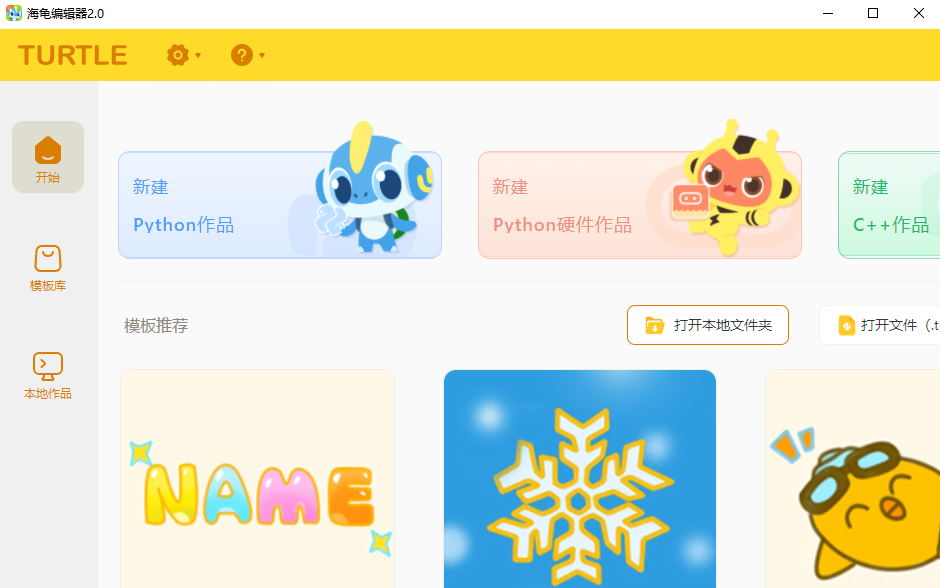Open the 本地作品 local works tab
Image resolution: width=940 pixels, height=588 pixels.
(48, 374)
